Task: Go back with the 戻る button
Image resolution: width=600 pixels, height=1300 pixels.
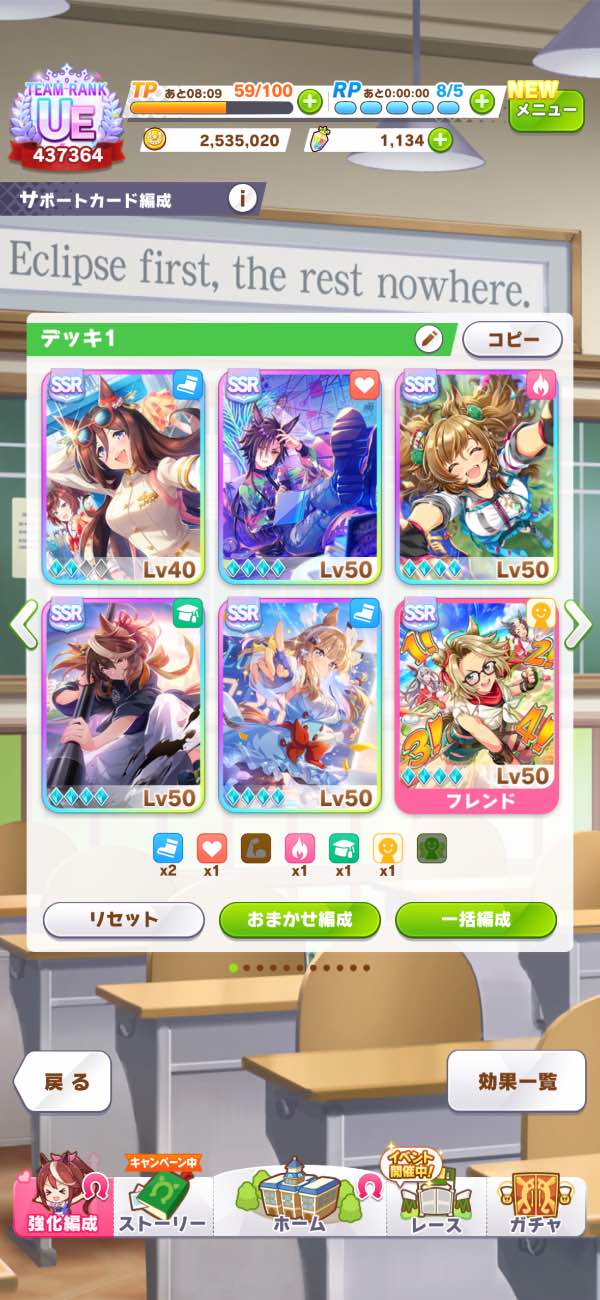Action: 63,1082
